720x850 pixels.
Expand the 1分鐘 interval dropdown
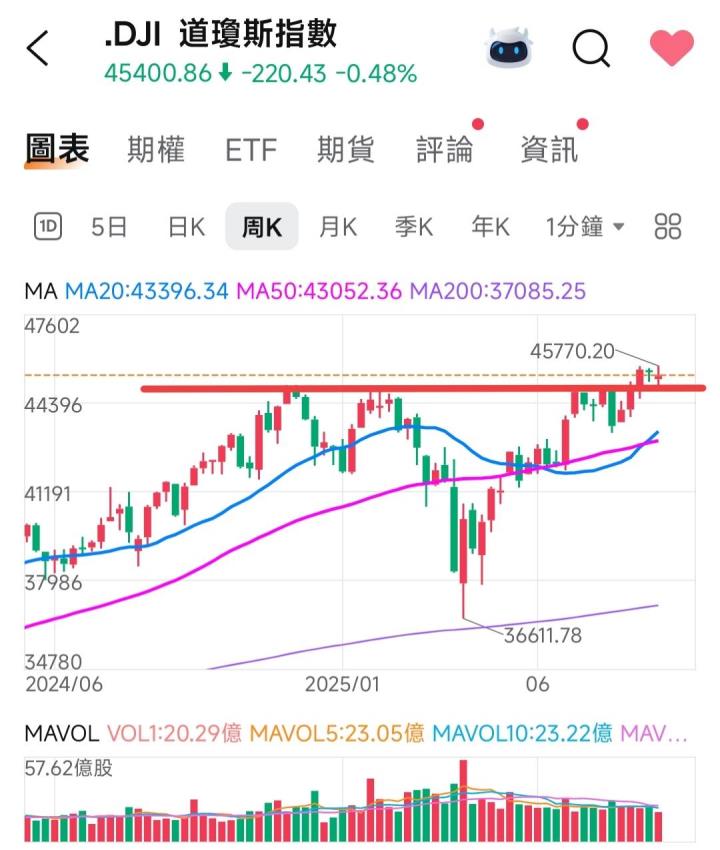585,227
